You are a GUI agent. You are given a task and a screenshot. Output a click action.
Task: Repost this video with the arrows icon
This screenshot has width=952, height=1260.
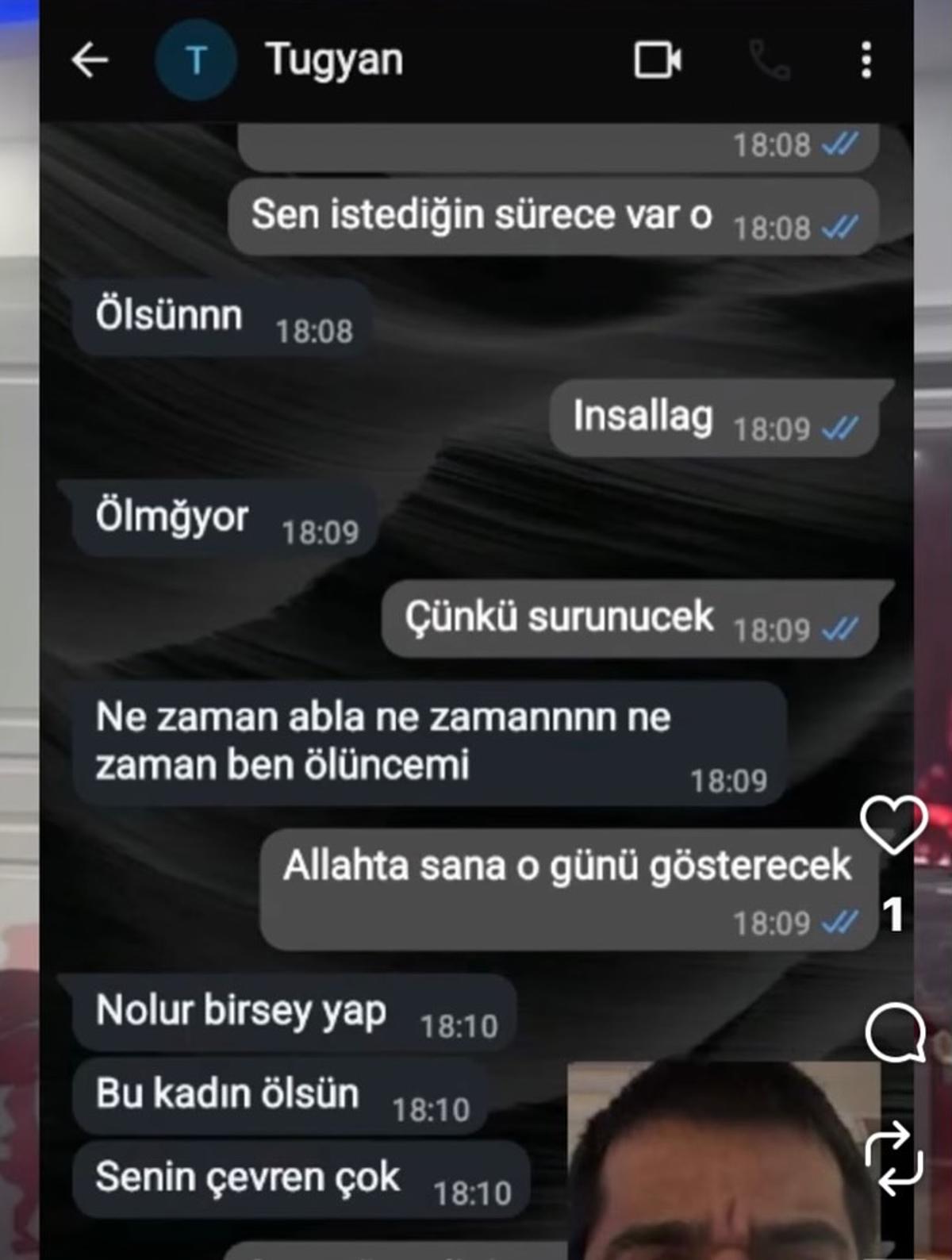[x=893, y=1159]
